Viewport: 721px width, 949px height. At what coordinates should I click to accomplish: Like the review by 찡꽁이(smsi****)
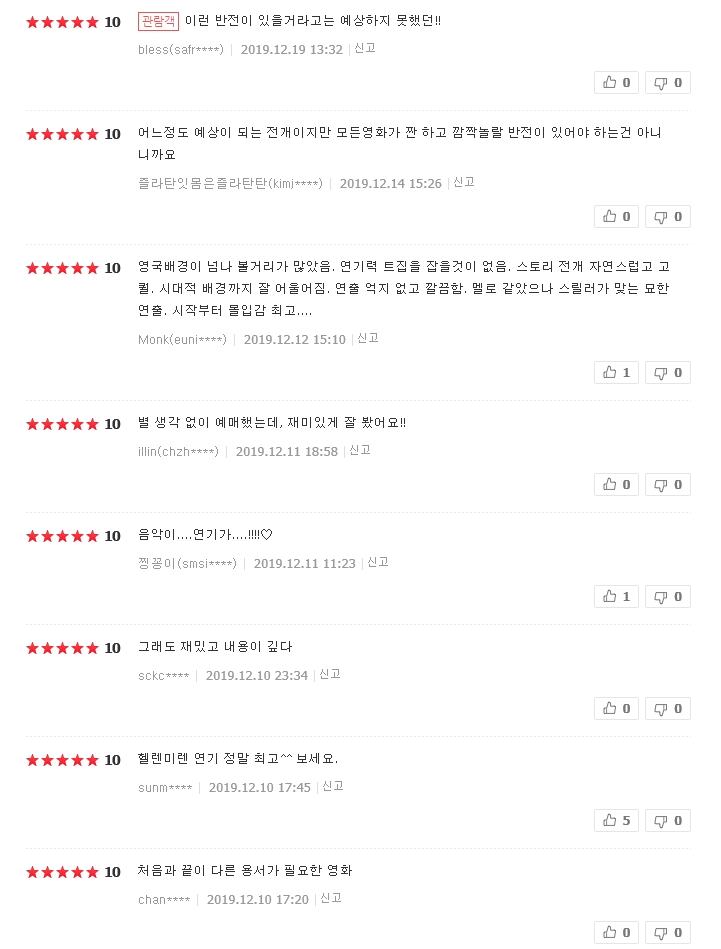coord(616,597)
